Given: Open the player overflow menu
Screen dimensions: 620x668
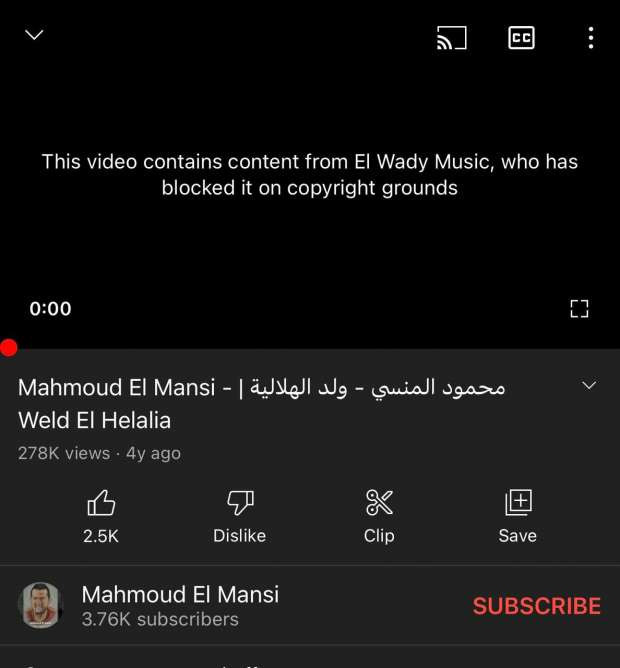Looking at the screenshot, I should click(x=590, y=38).
